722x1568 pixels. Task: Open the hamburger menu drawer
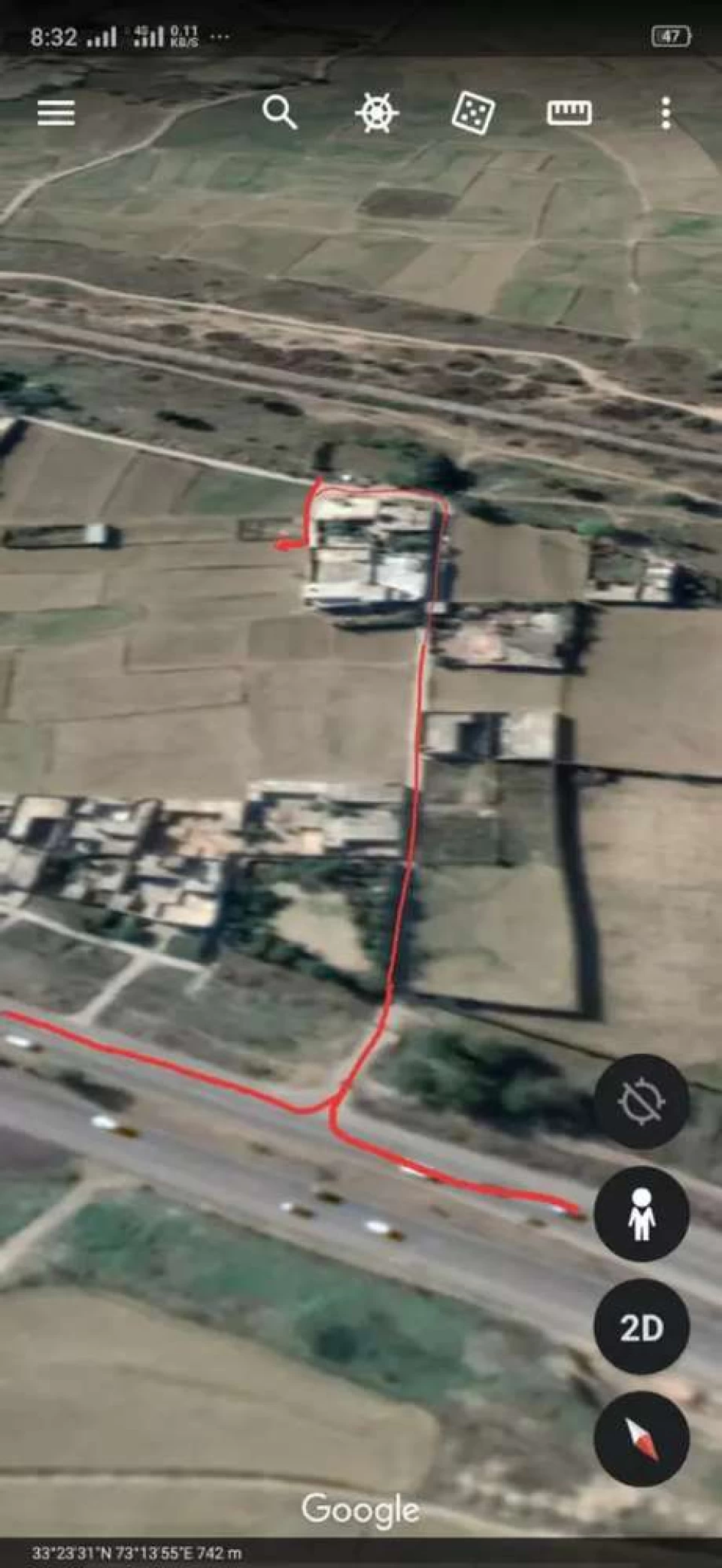56,113
